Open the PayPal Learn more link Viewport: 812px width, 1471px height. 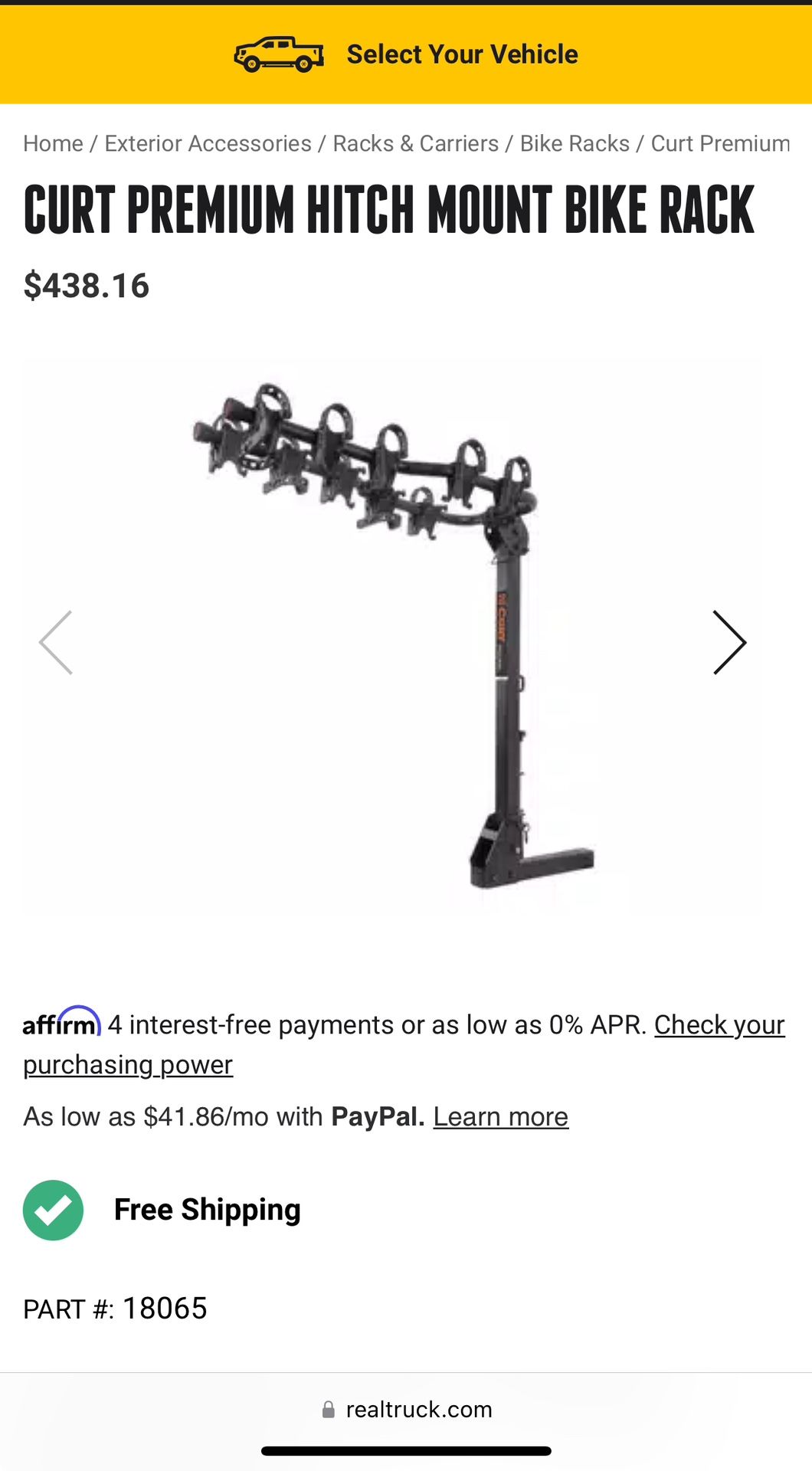[501, 1116]
